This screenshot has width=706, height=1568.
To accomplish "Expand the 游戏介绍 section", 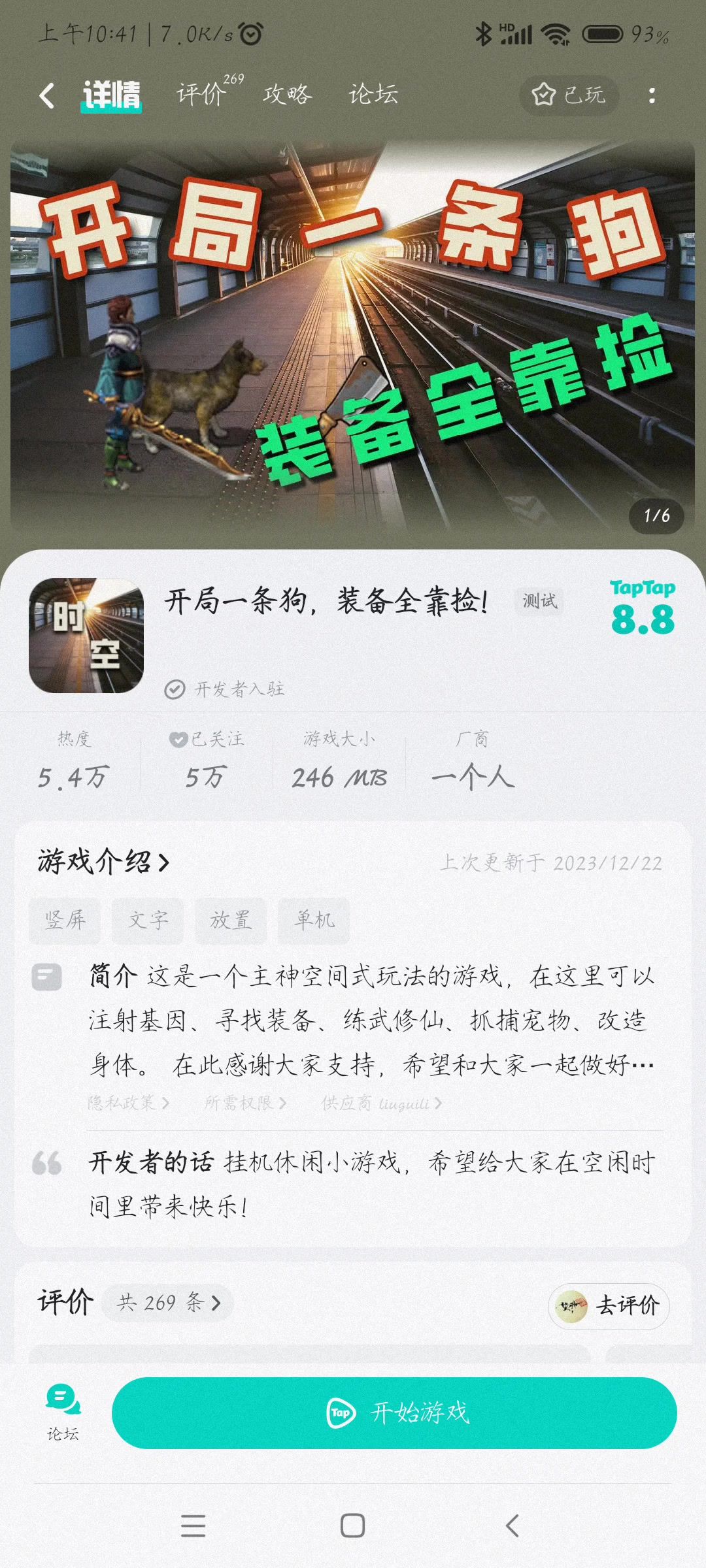I will pos(105,862).
